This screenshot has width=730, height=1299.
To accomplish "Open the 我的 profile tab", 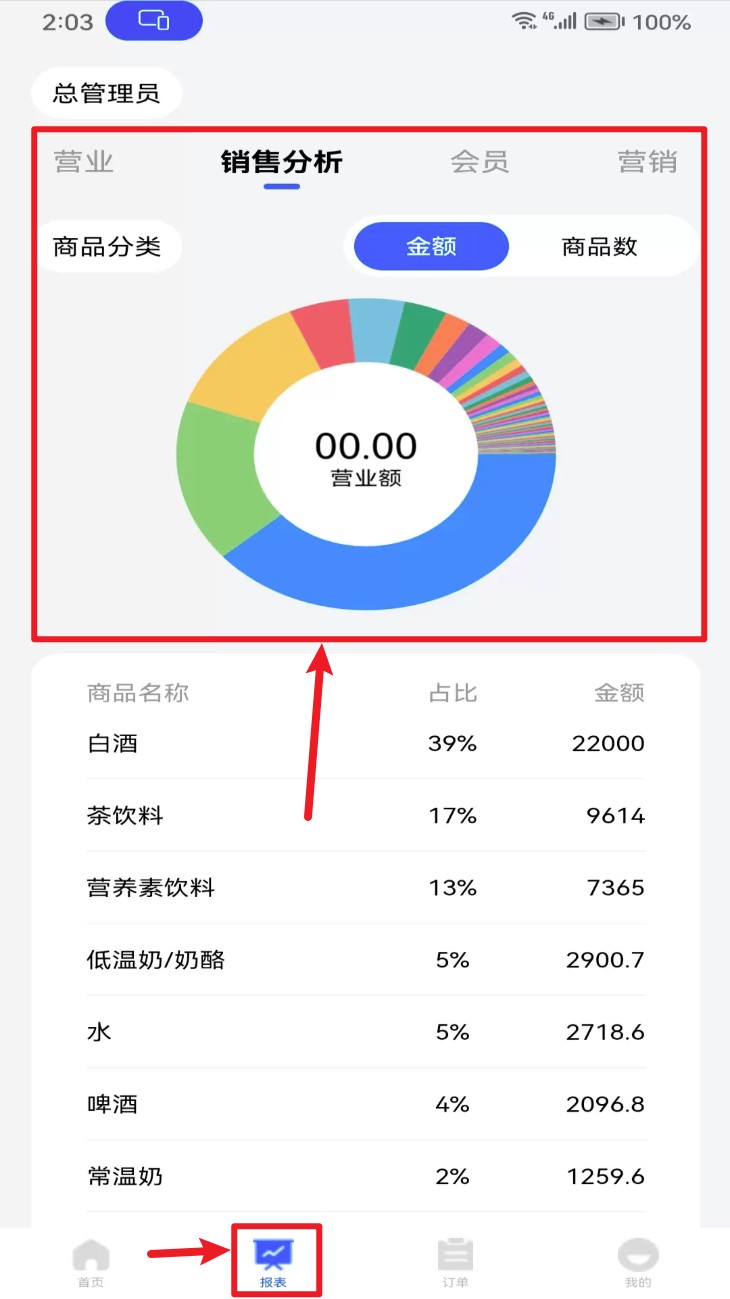I will click(638, 1262).
